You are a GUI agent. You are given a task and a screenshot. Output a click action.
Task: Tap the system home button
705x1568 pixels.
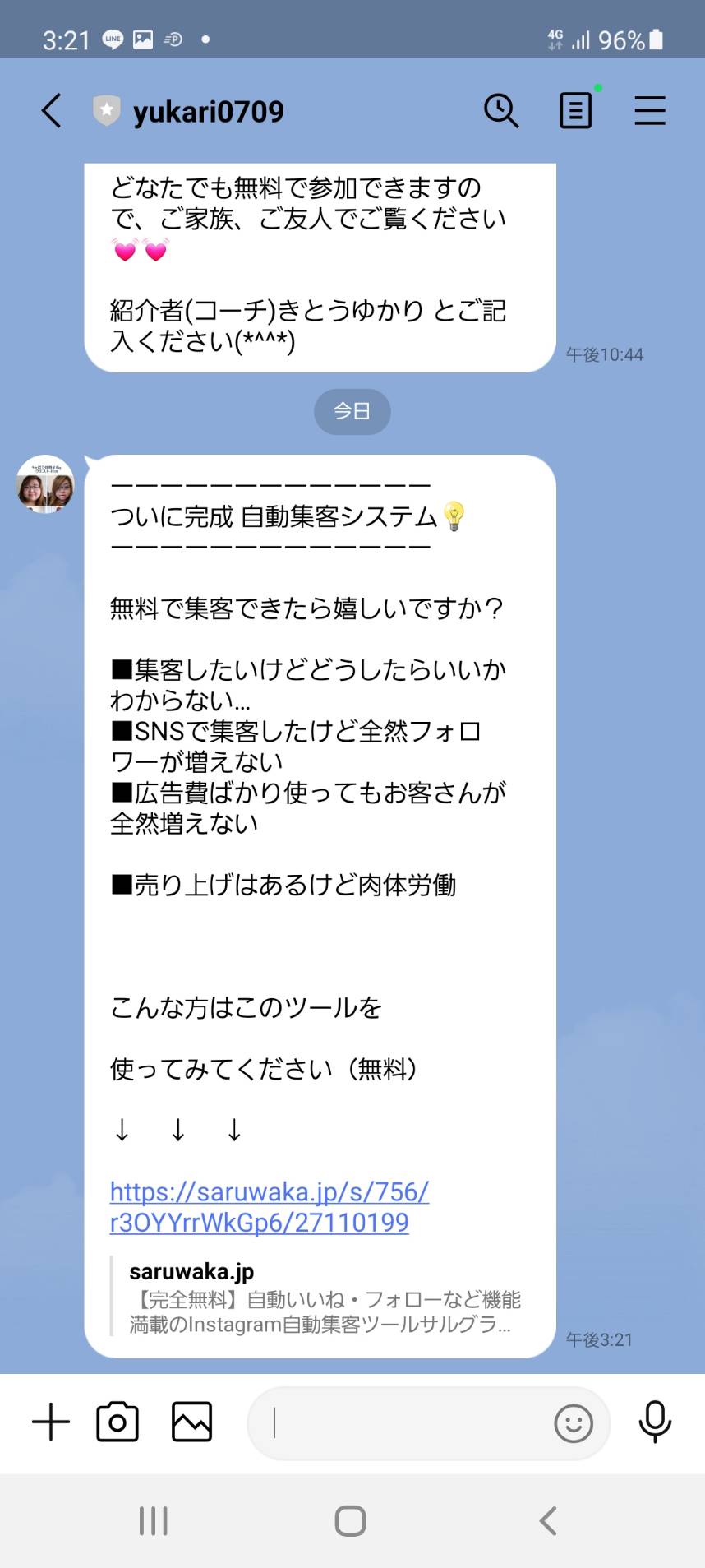pos(351,1520)
